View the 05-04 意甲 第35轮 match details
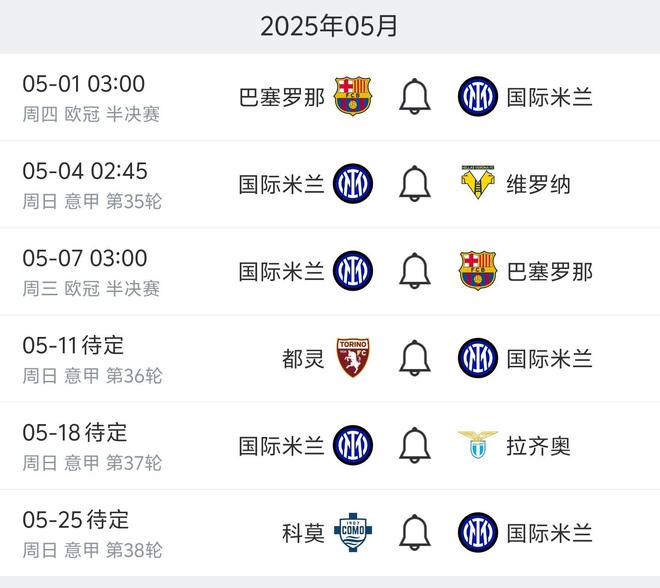This screenshot has height=588, width=660. 92,184
